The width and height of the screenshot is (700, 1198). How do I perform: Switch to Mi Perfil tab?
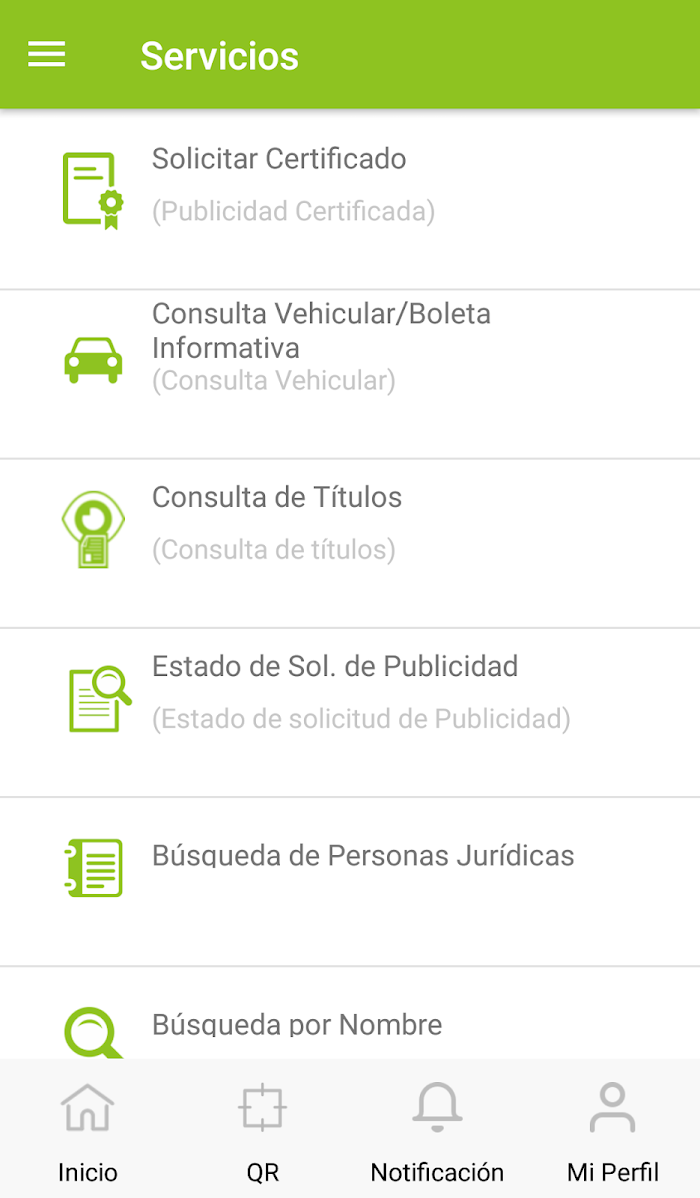point(612,1132)
